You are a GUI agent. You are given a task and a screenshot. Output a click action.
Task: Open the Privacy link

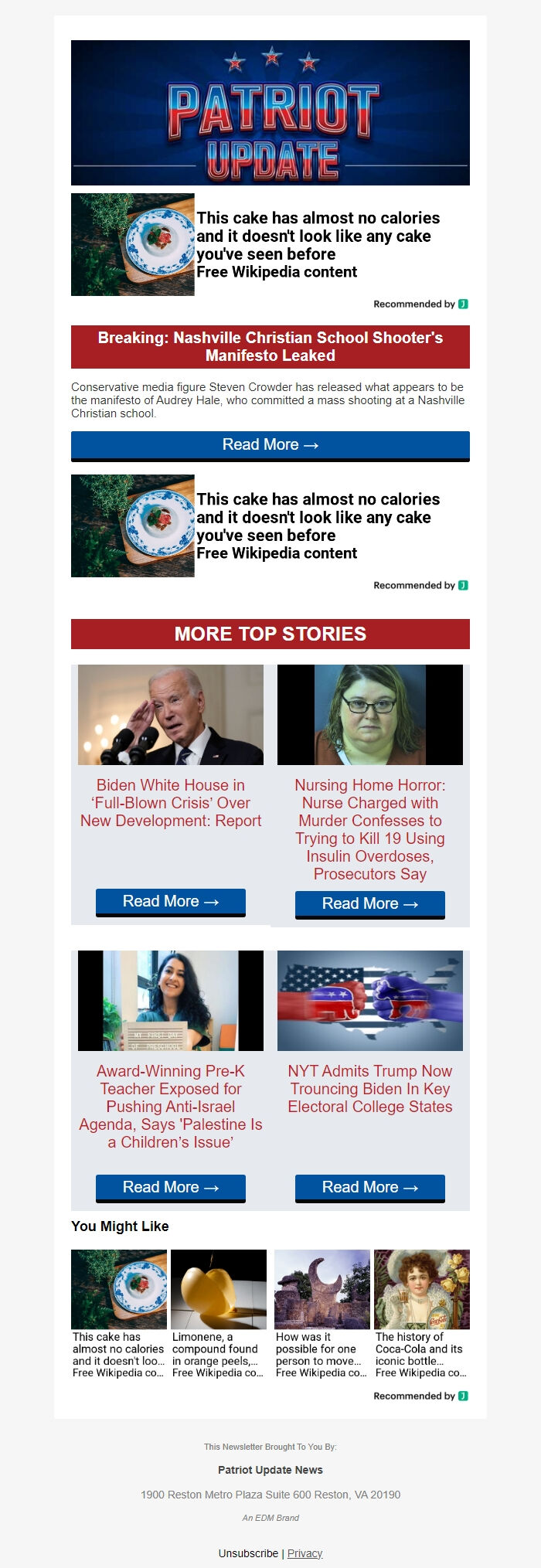pyautogui.click(x=305, y=1553)
